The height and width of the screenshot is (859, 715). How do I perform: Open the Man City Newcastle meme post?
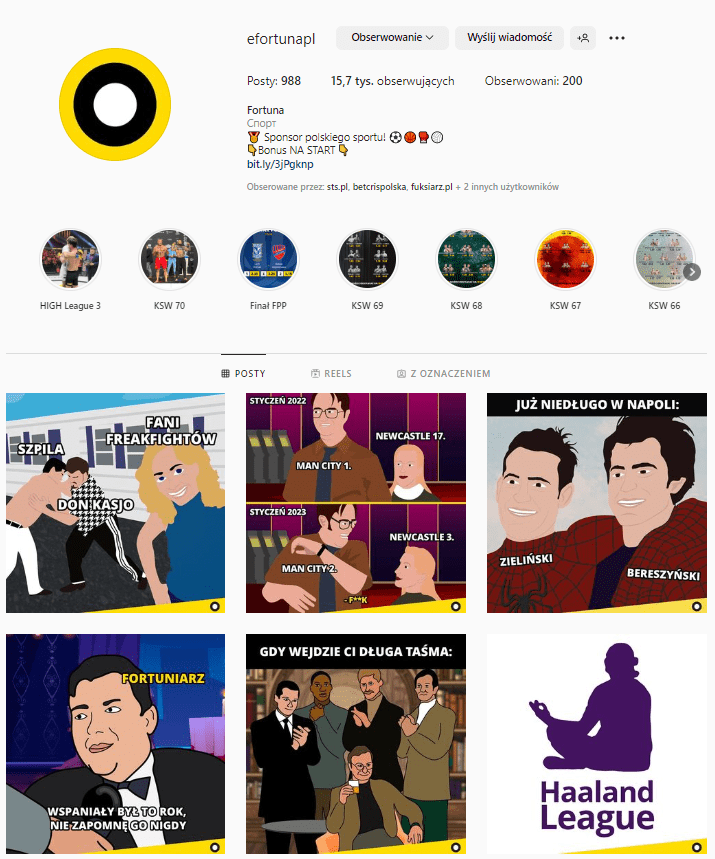(x=356, y=503)
